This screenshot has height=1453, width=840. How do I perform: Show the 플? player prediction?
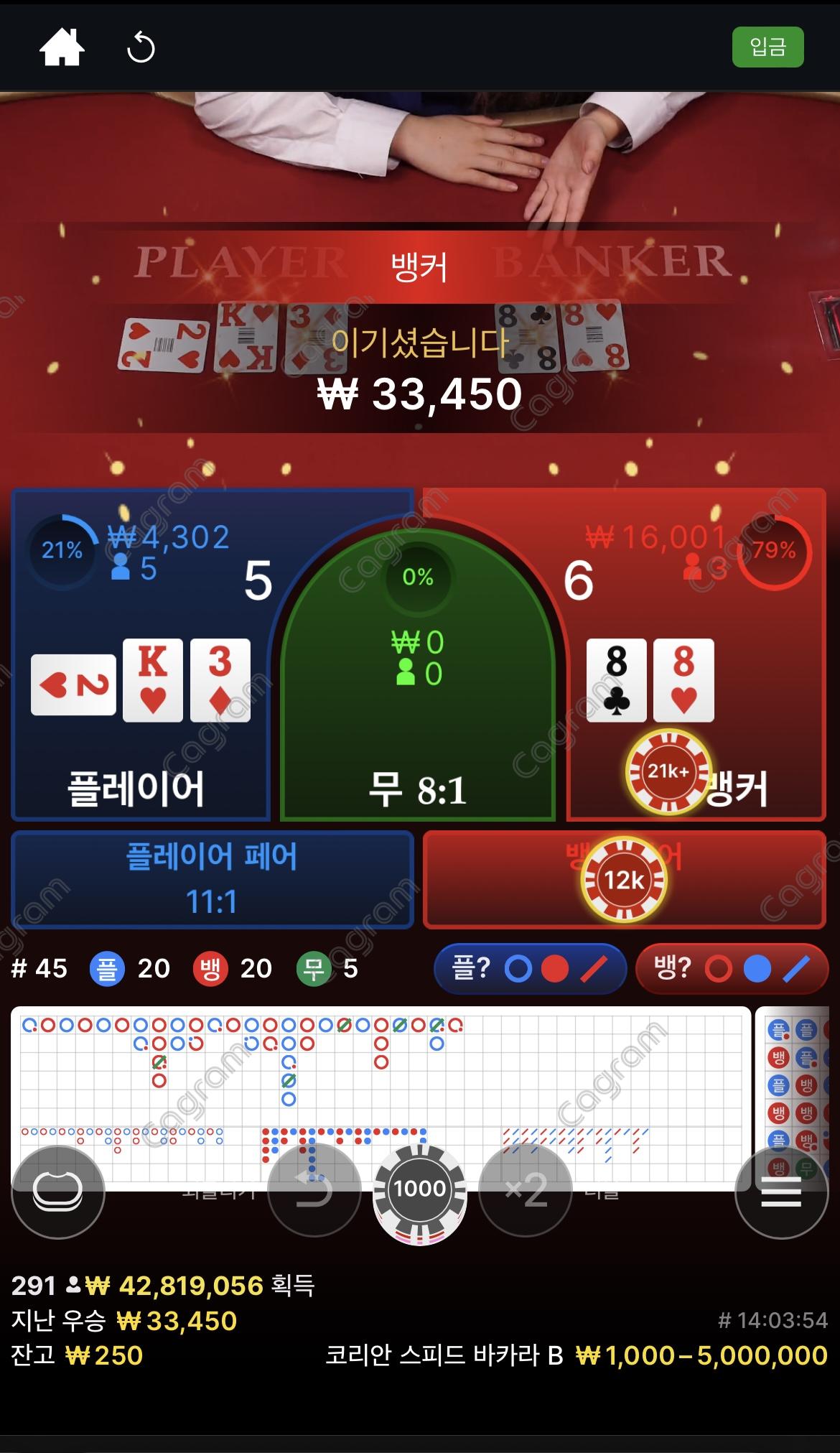[x=530, y=969]
